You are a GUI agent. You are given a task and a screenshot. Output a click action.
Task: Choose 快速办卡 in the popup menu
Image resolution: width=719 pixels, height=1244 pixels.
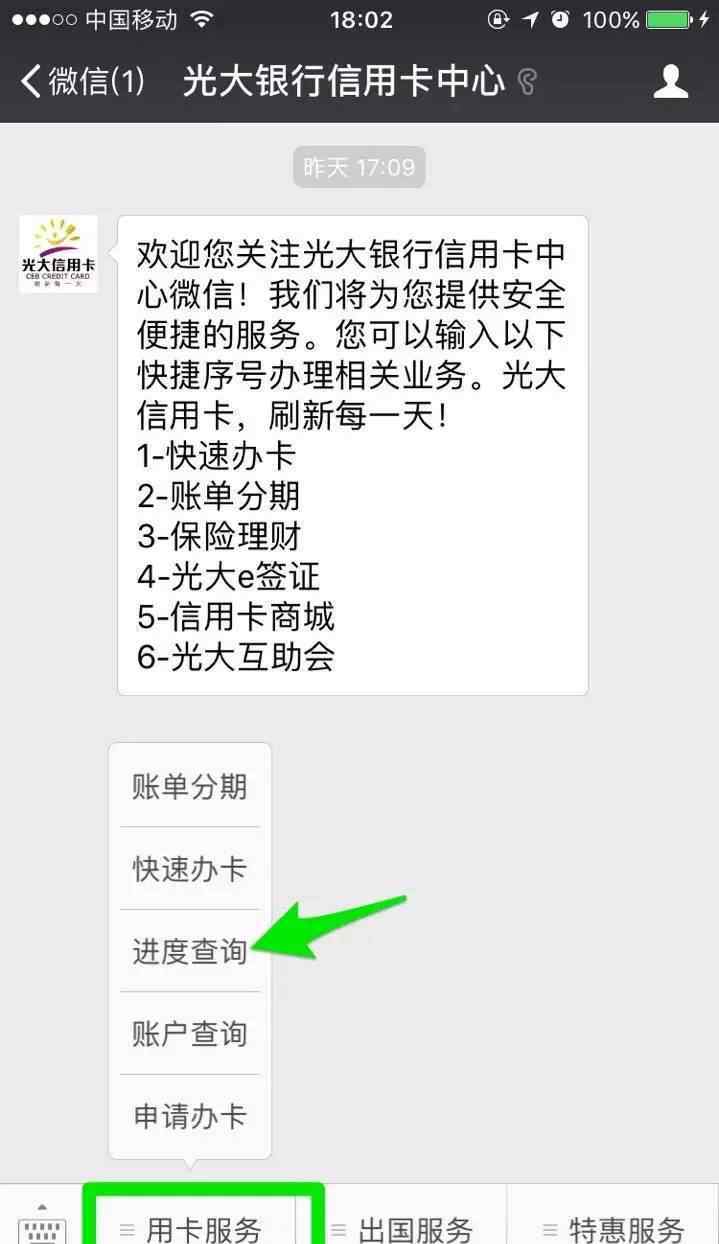(x=190, y=868)
